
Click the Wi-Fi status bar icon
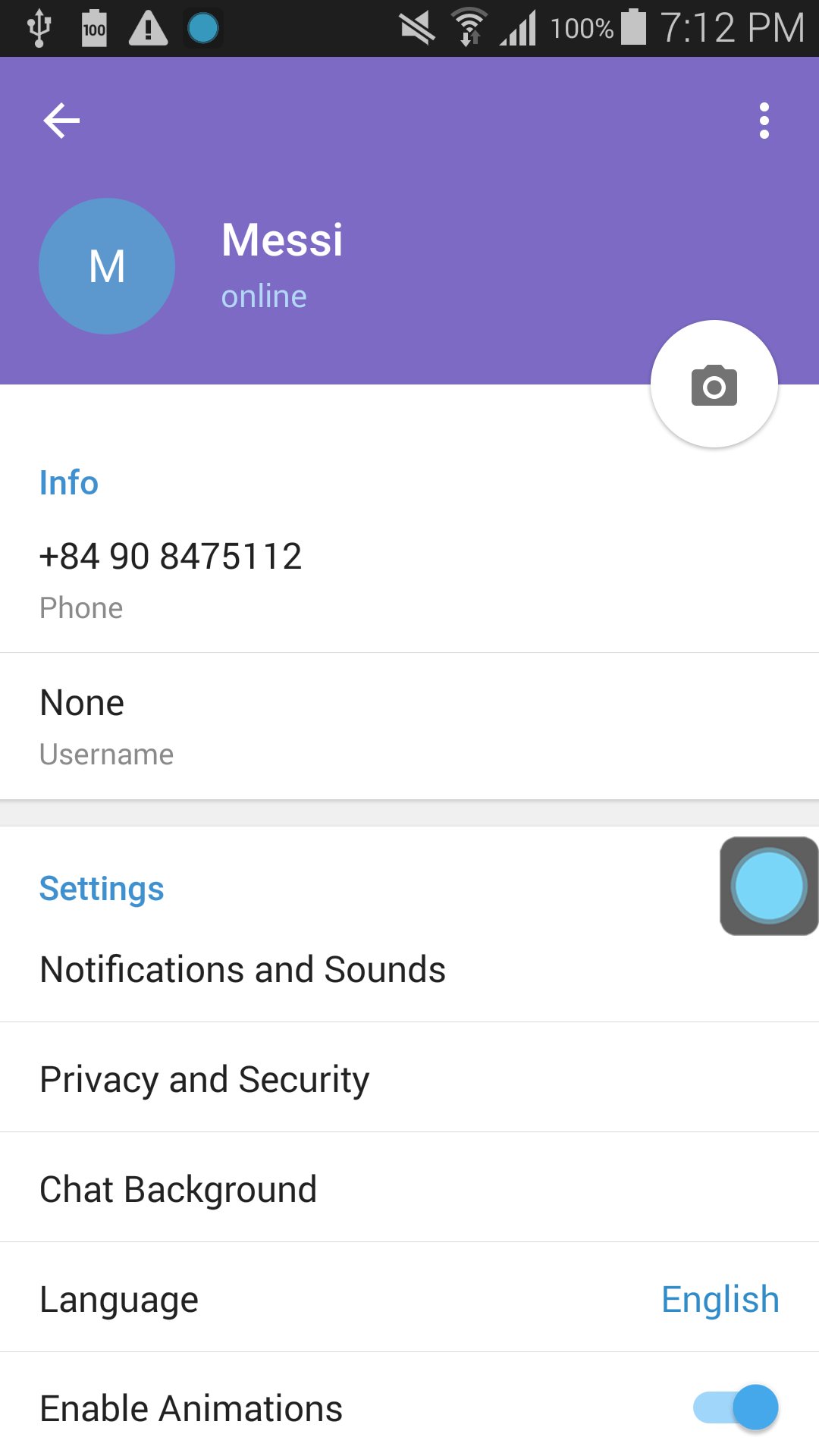468,27
